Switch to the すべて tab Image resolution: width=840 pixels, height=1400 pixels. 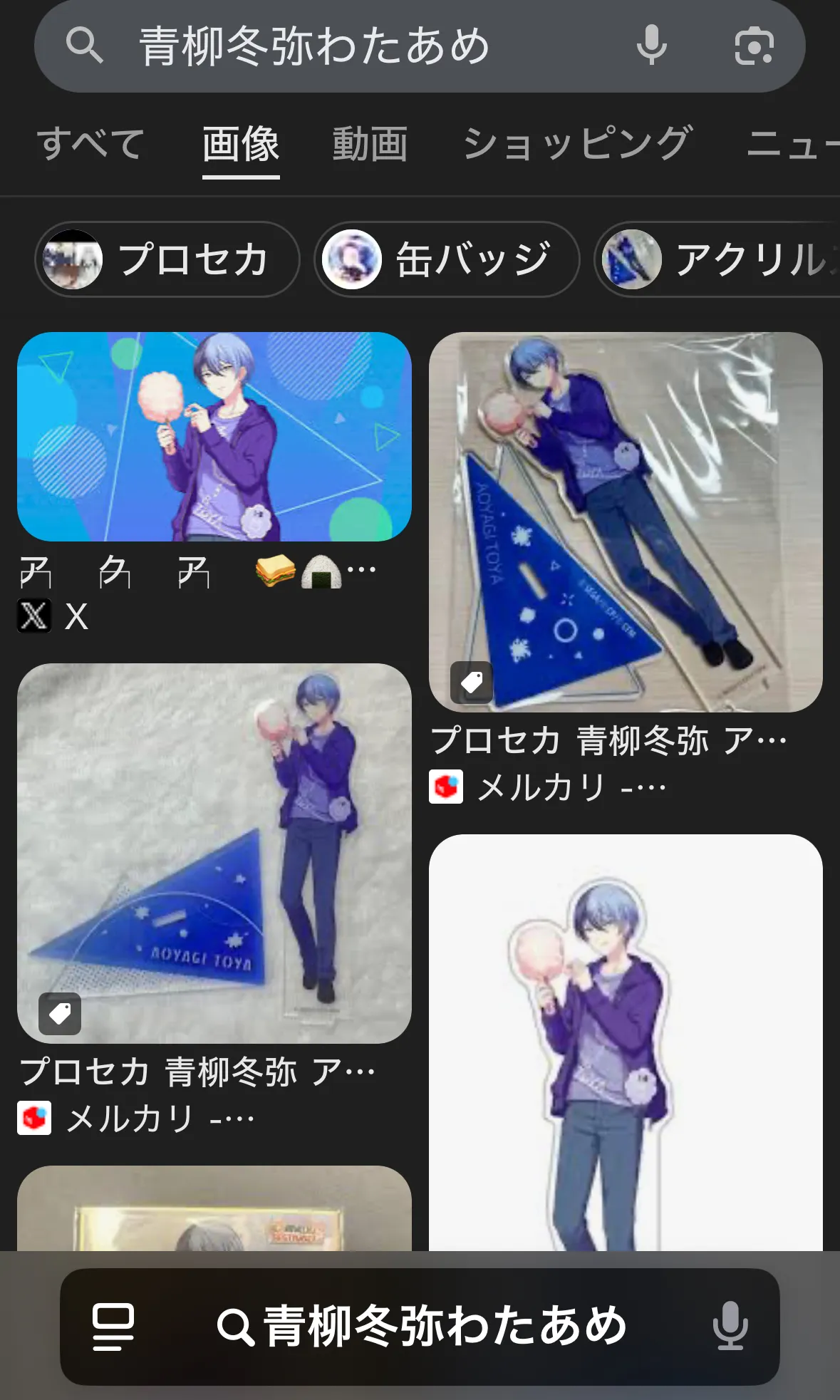tap(90, 143)
